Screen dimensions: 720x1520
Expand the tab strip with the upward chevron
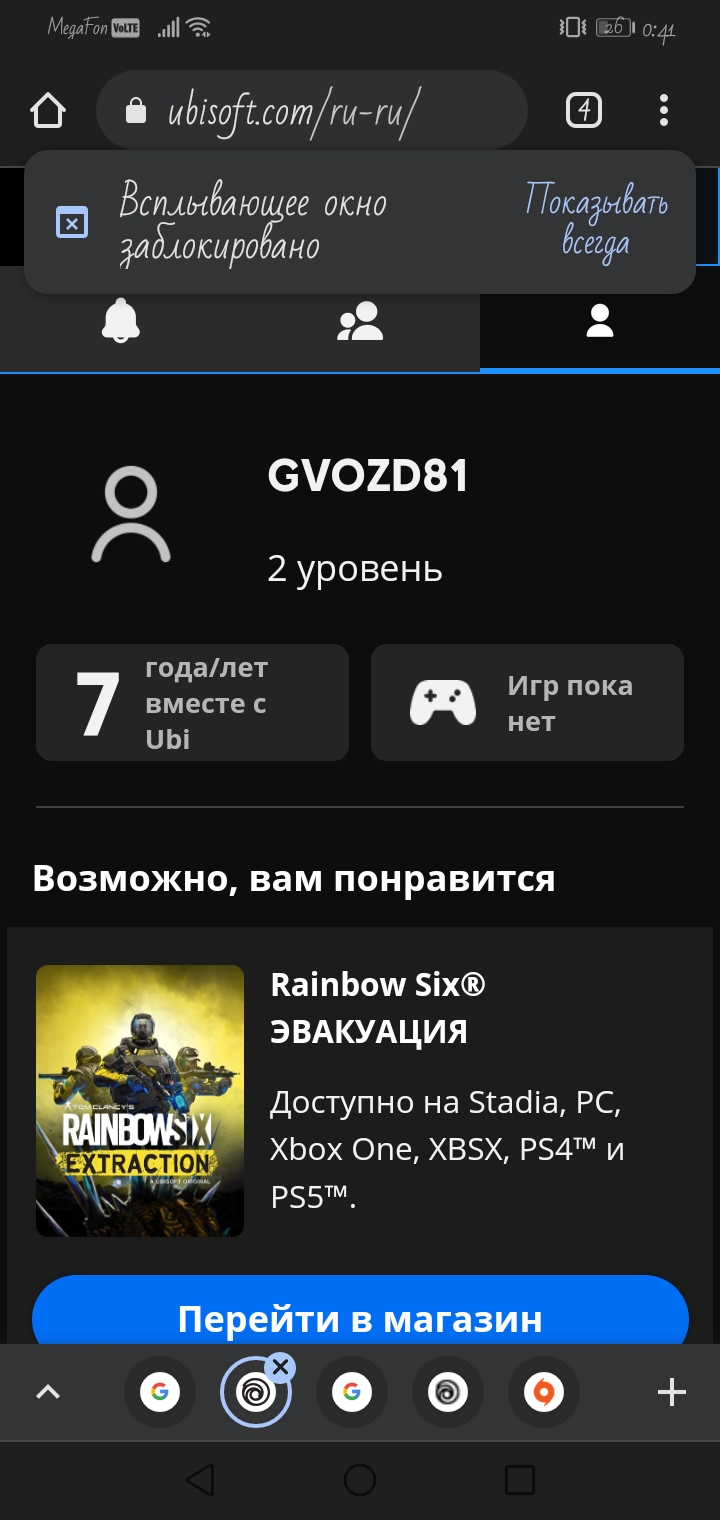pos(48,1391)
